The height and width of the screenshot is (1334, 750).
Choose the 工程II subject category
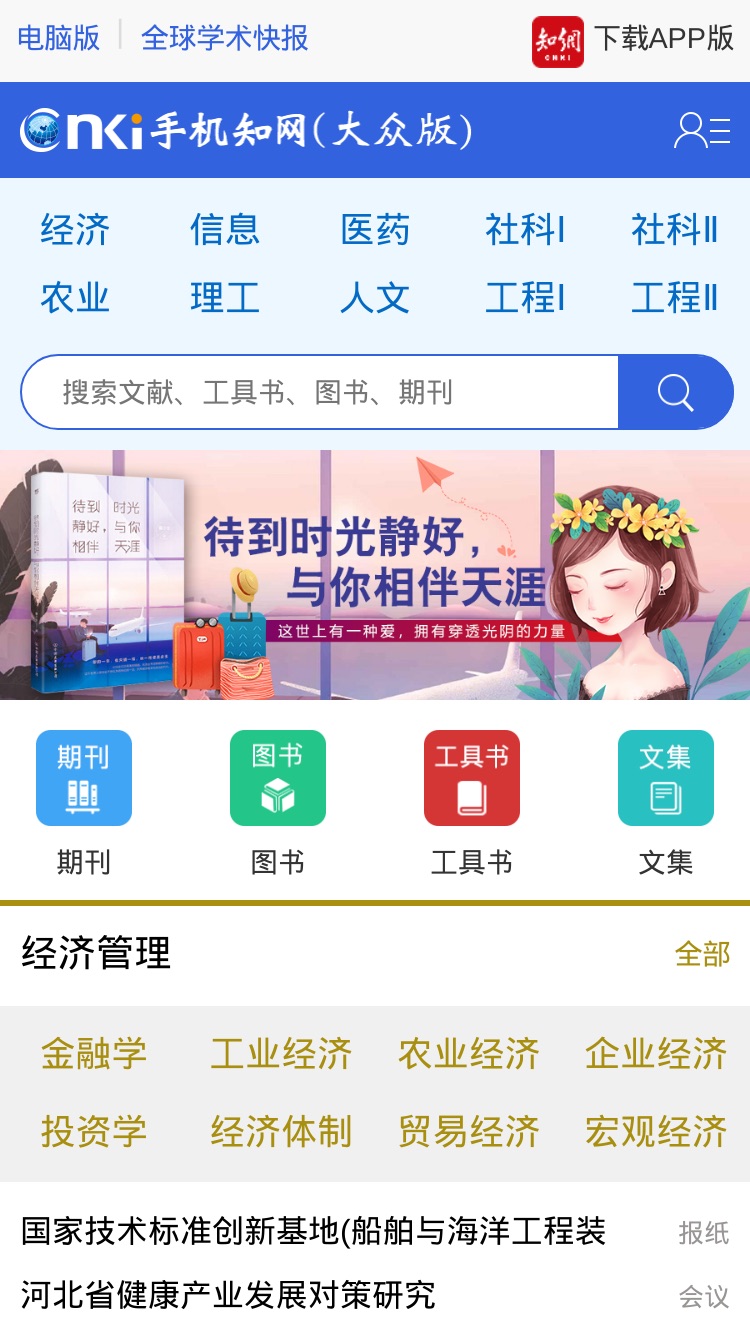coord(675,297)
